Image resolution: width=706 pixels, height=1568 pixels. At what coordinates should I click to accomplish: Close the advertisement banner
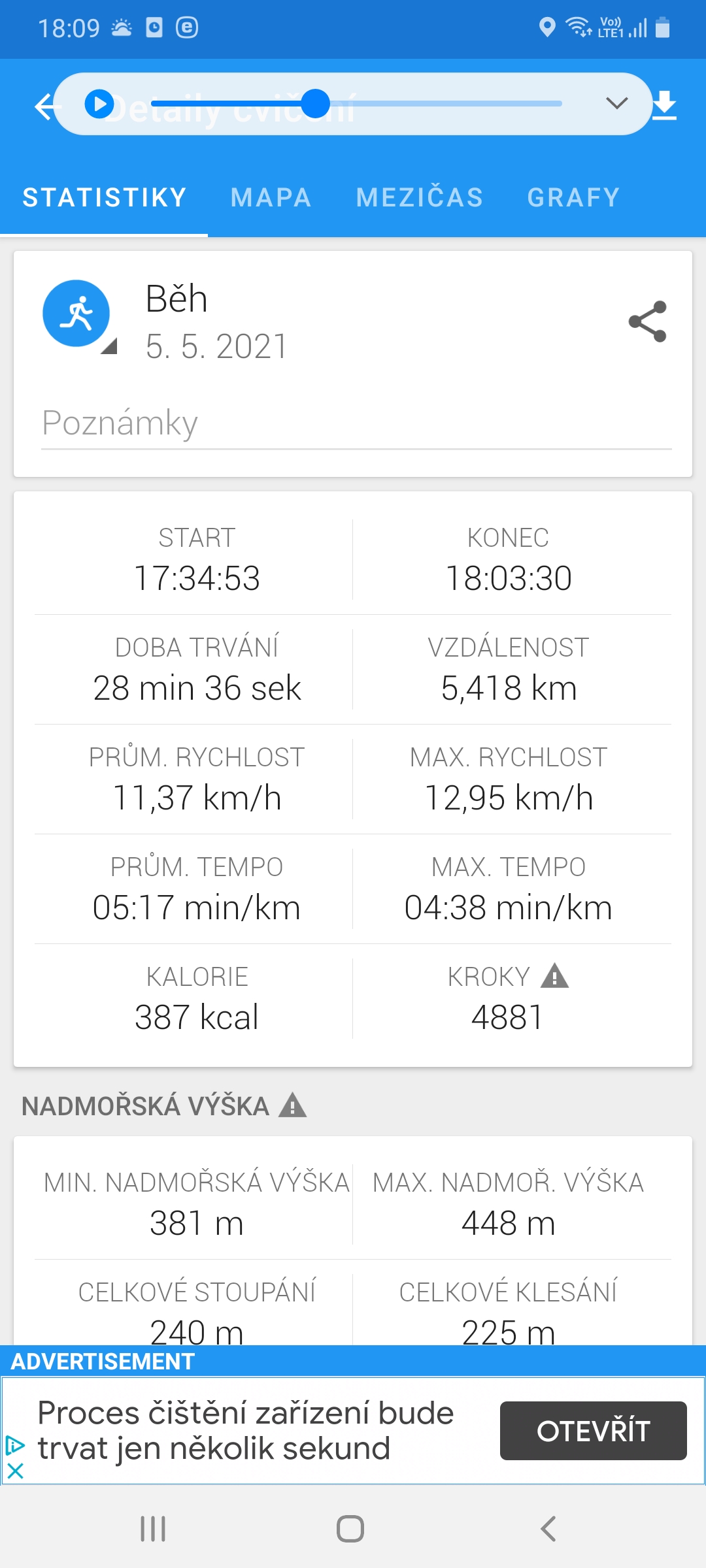pyautogui.click(x=15, y=1471)
